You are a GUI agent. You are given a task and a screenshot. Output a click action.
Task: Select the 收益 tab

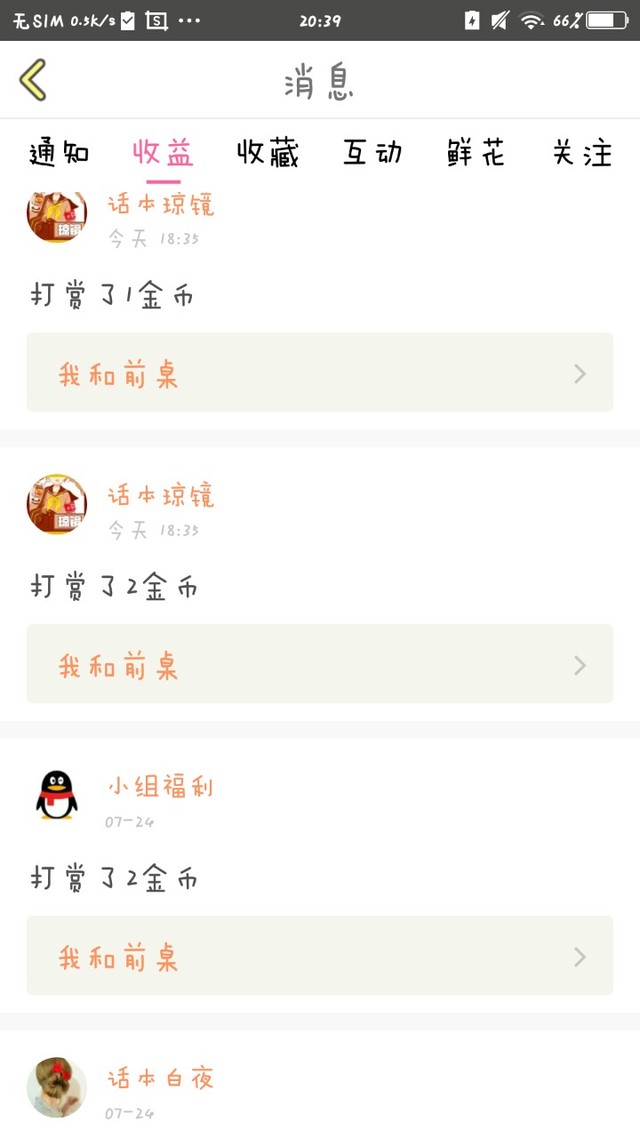click(x=163, y=153)
